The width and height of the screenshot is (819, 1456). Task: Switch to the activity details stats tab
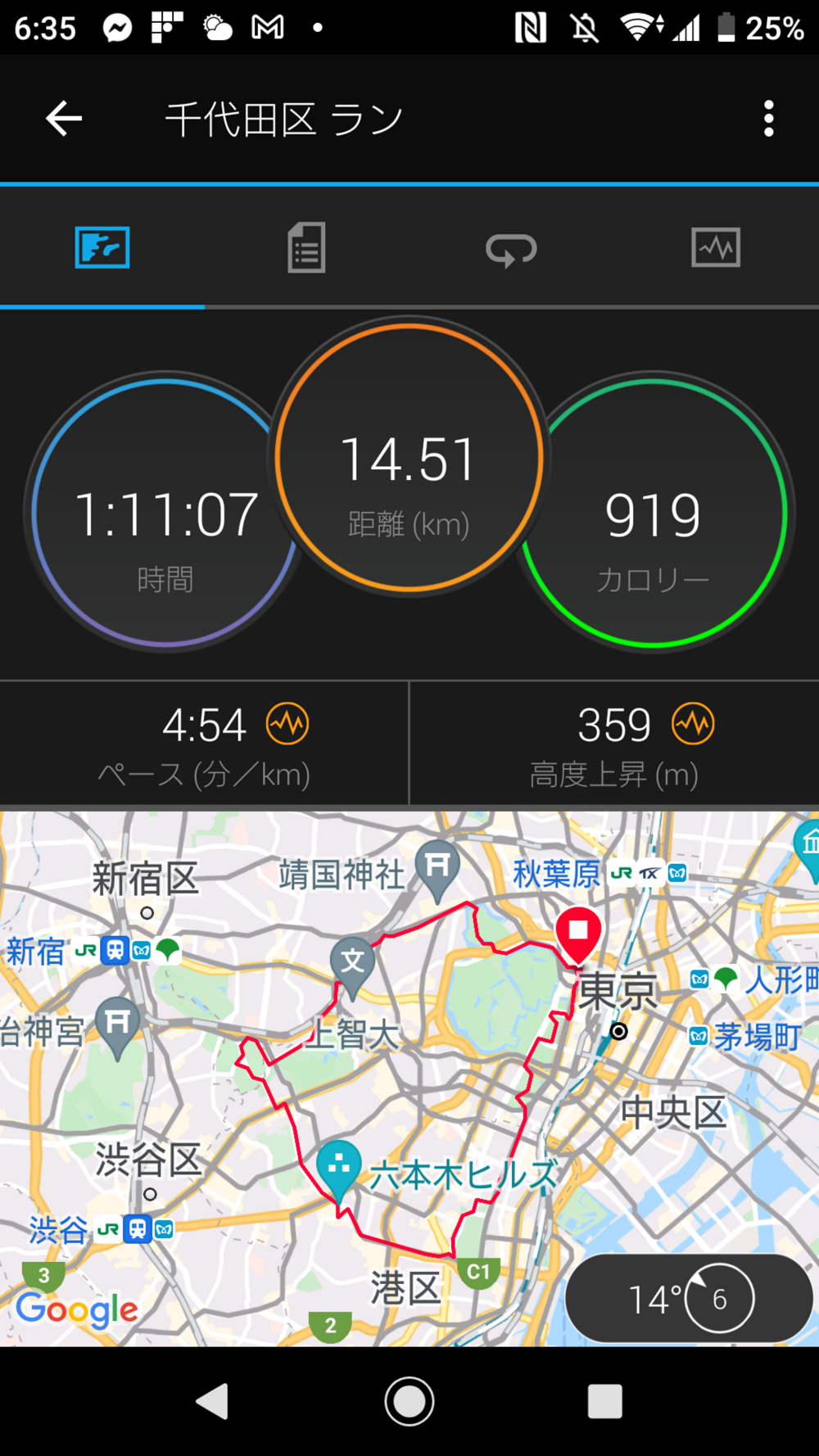coord(306,247)
